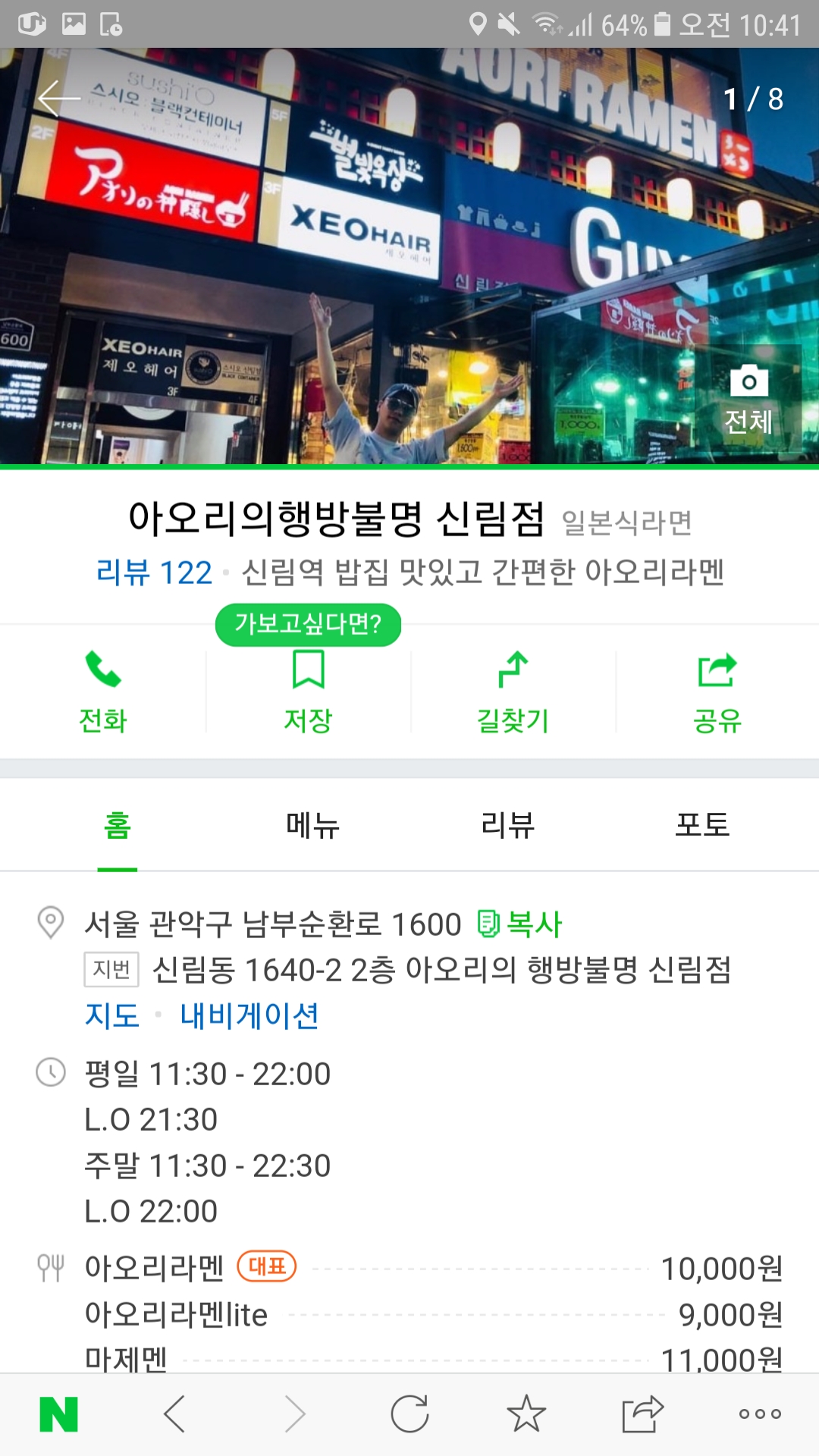Open the three-dot more menu
Image resolution: width=819 pixels, height=1456 pixels.
click(x=760, y=1414)
